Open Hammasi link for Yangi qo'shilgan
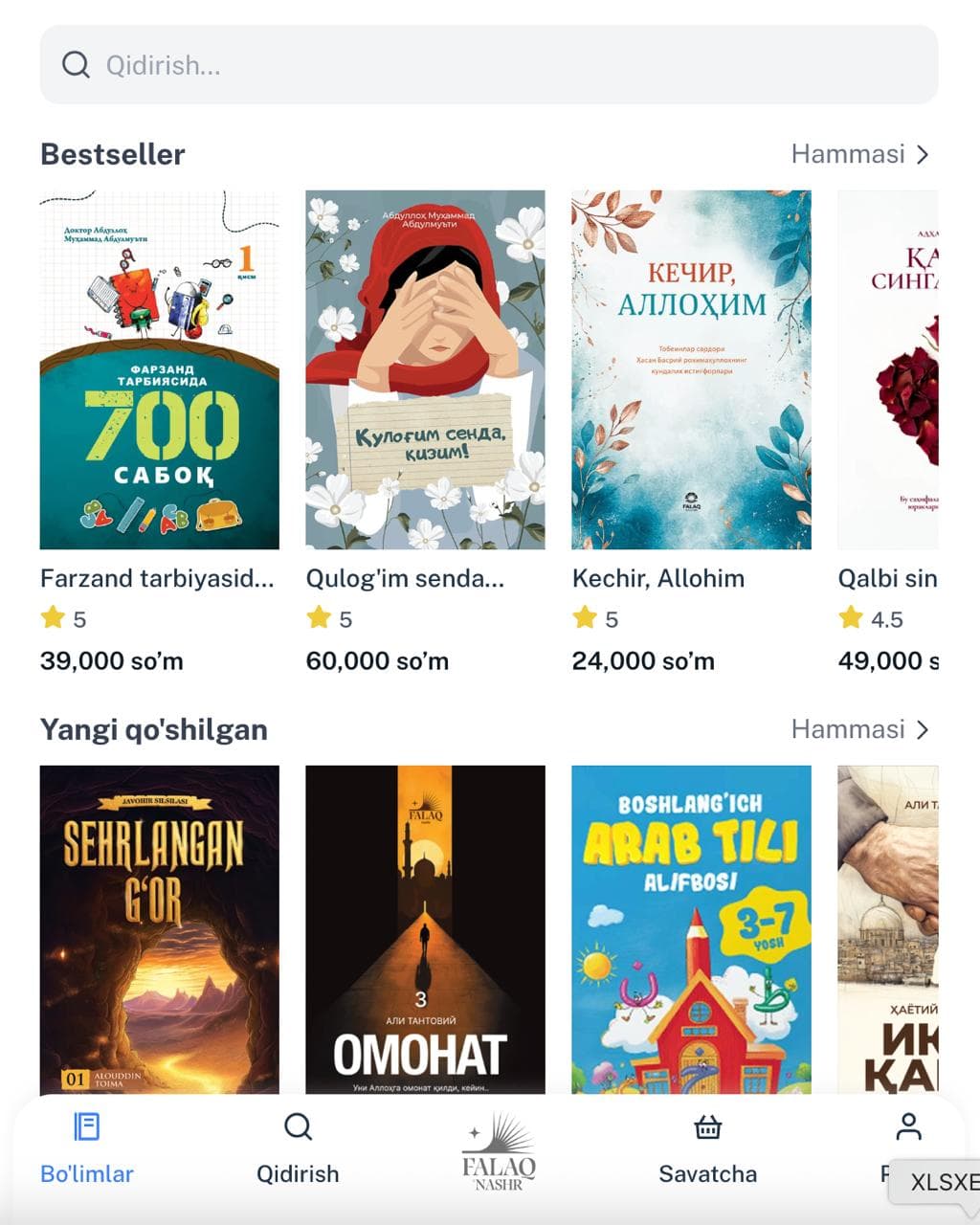The width and height of the screenshot is (980, 1225). coord(859,729)
